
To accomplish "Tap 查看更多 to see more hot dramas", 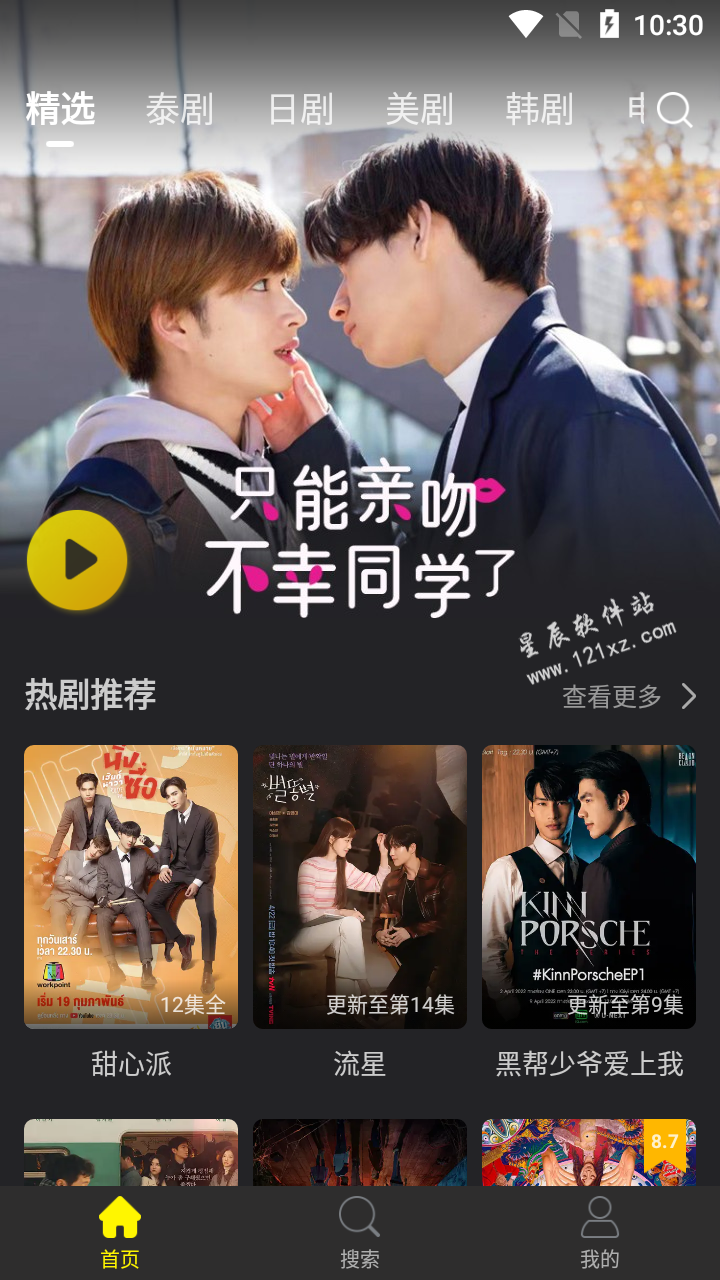I will [628, 696].
